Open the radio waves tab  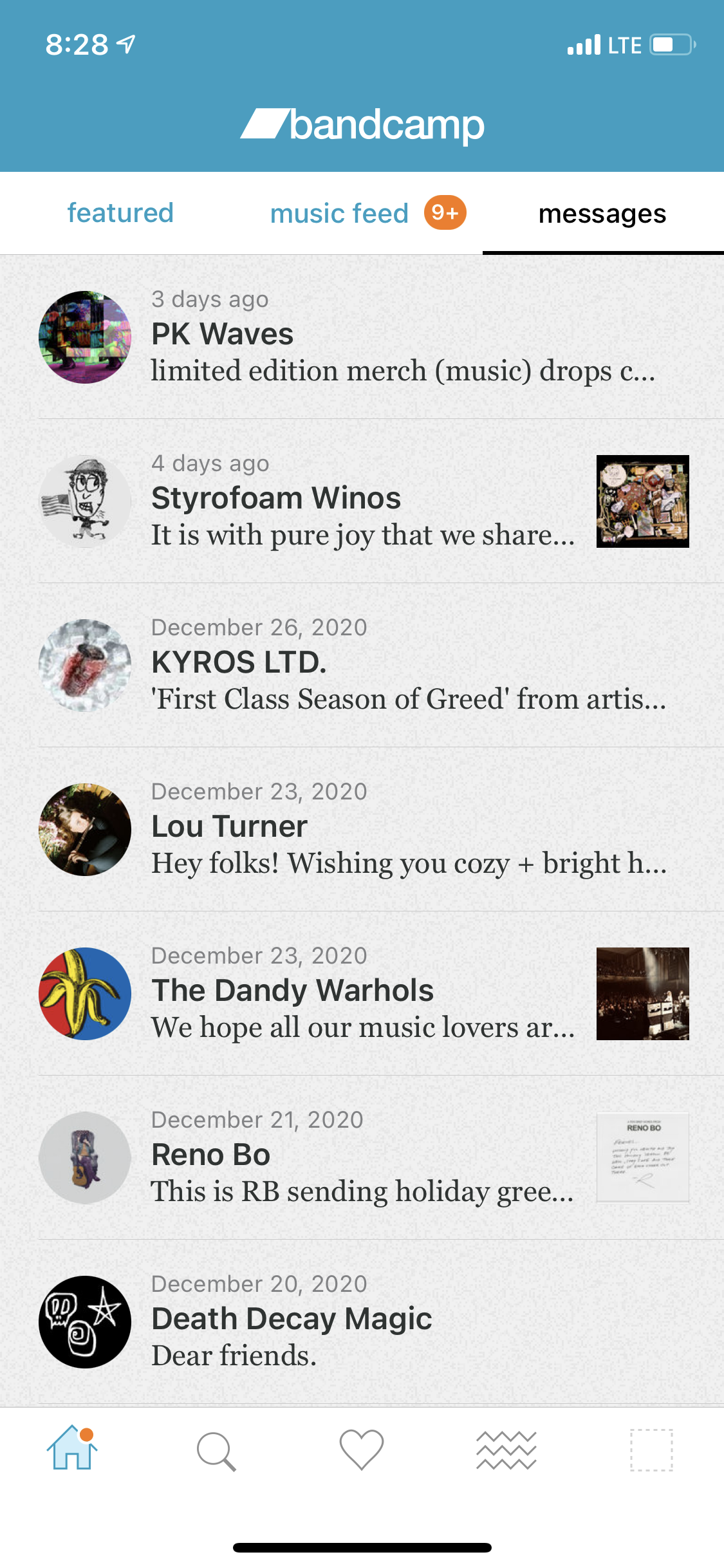(506, 1450)
